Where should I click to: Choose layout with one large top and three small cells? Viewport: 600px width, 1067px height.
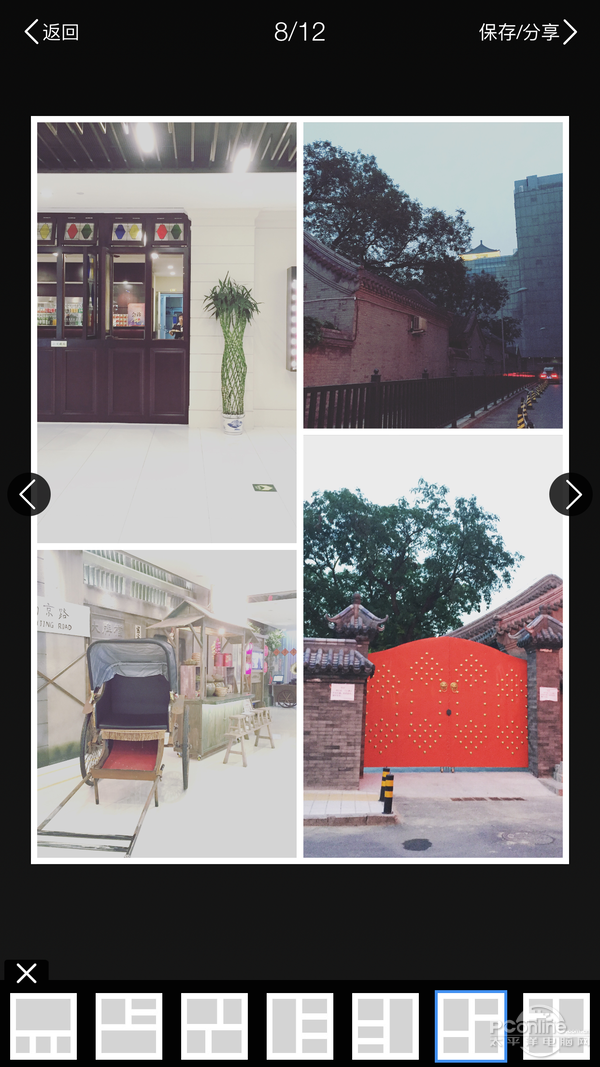(43, 1026)
